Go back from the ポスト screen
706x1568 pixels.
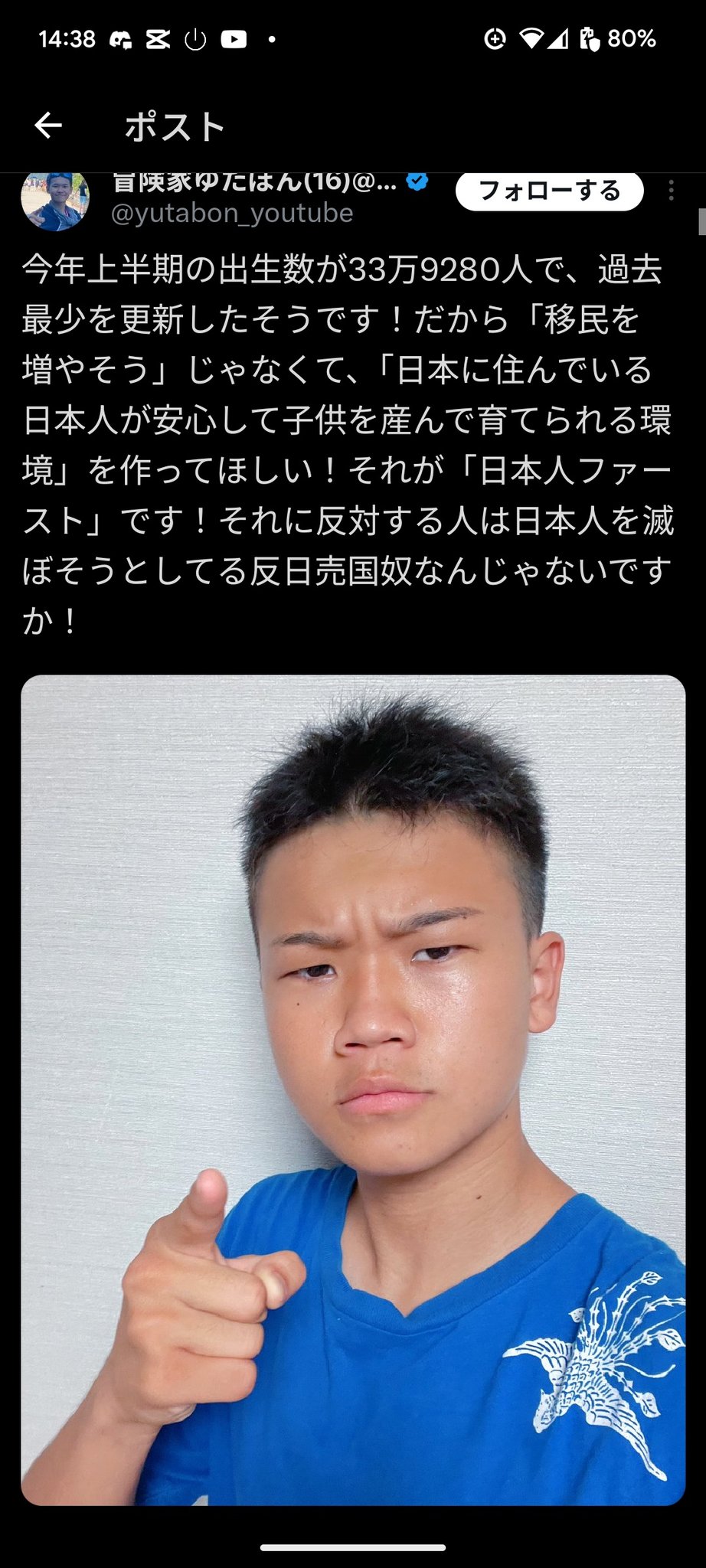point(48,126)
